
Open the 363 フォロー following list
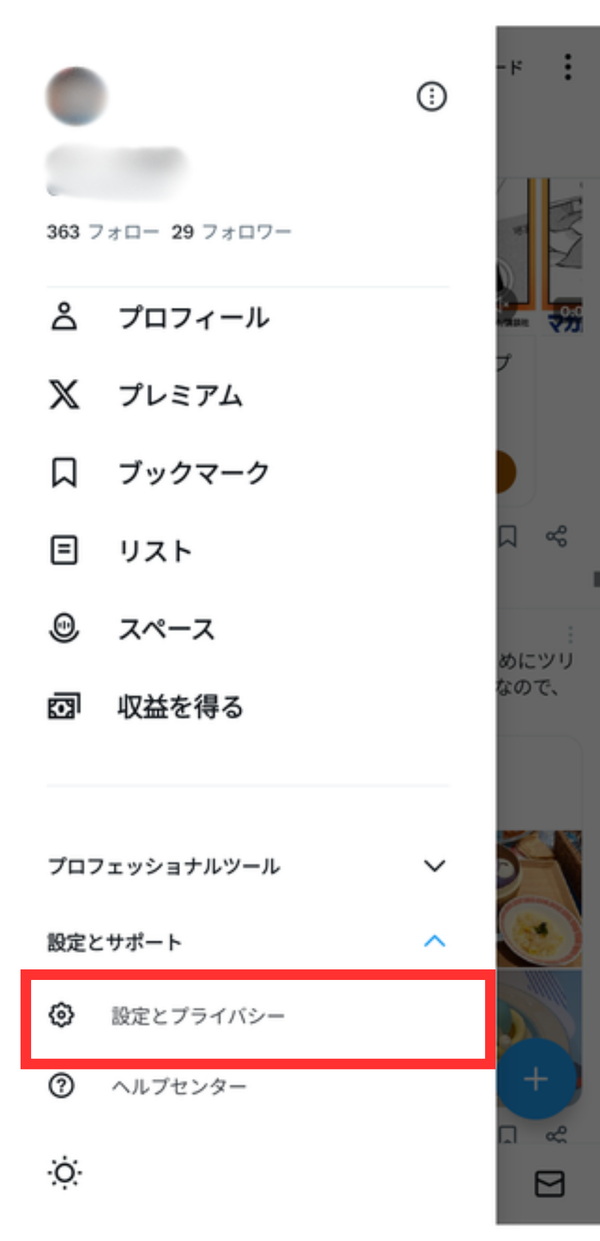[102, 232]
